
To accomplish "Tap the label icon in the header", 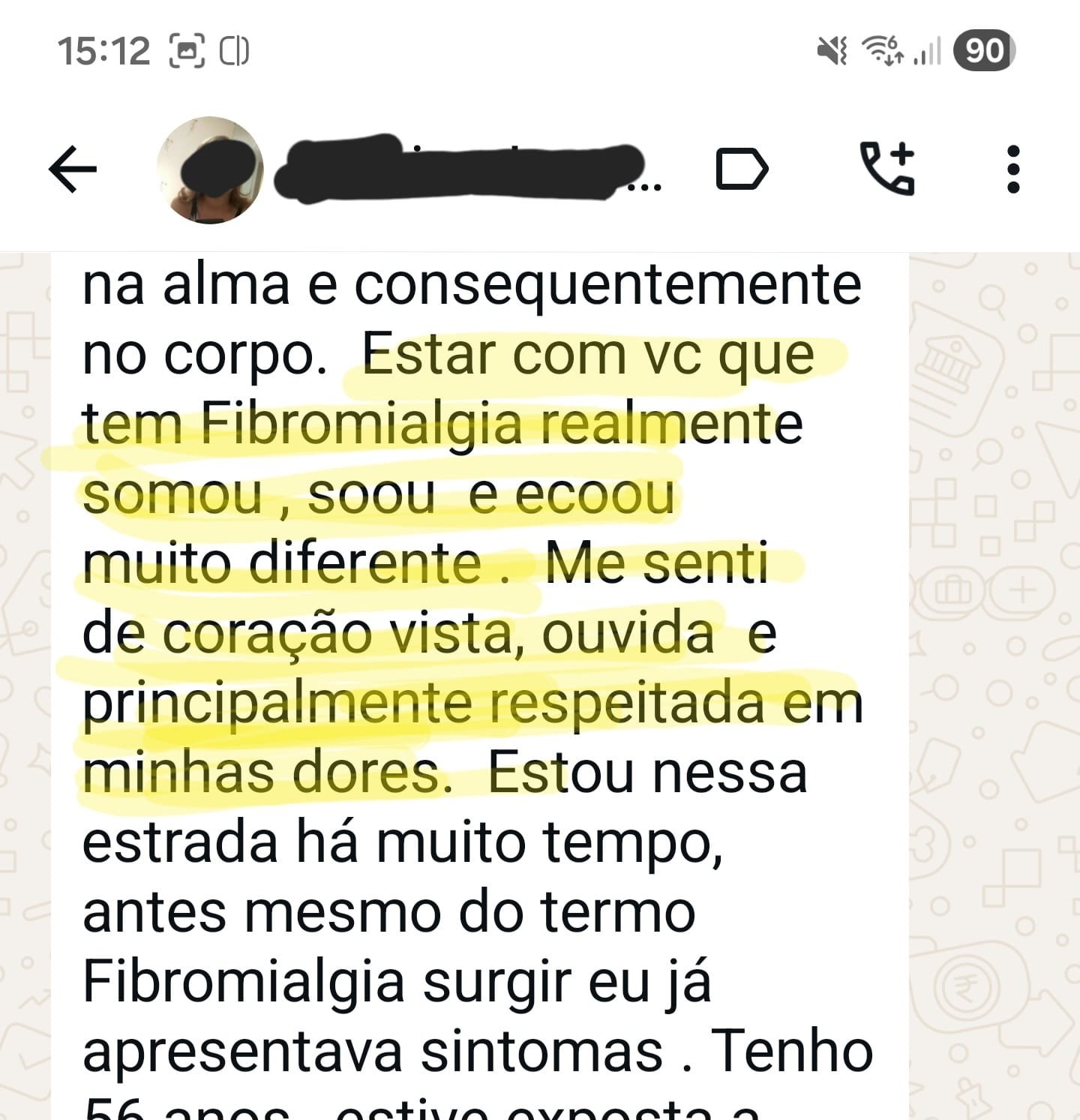I will point(741,170).
